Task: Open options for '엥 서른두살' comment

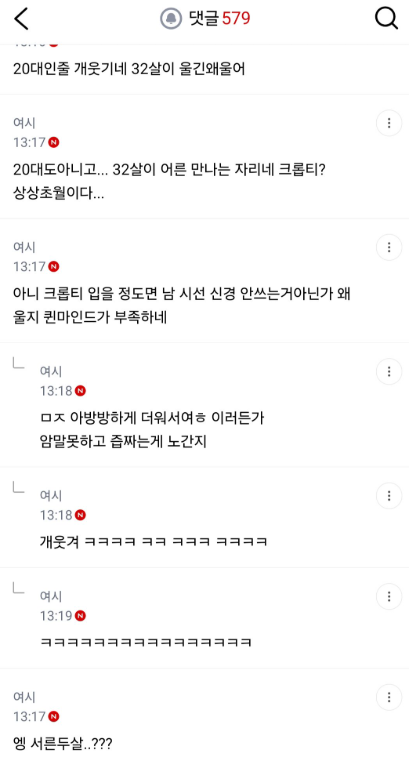Action: 389,697
